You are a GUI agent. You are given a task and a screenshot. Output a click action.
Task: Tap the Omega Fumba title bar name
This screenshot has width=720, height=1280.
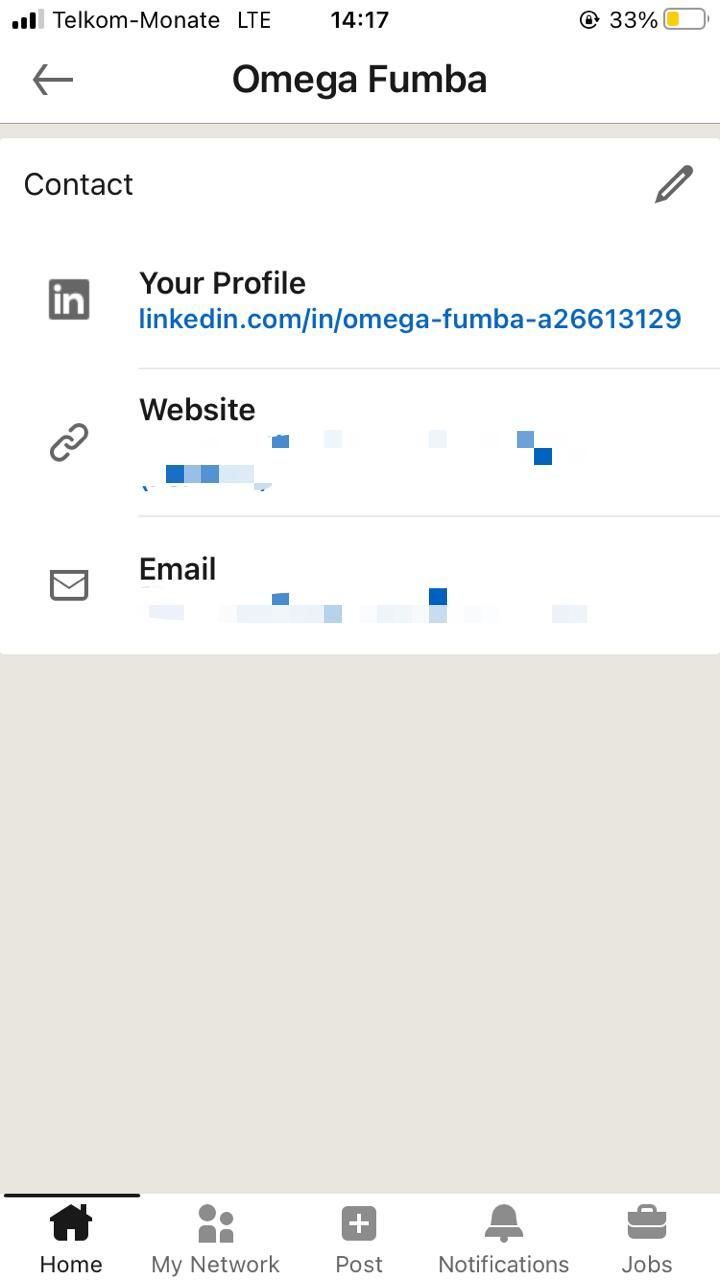pos(359,78)
